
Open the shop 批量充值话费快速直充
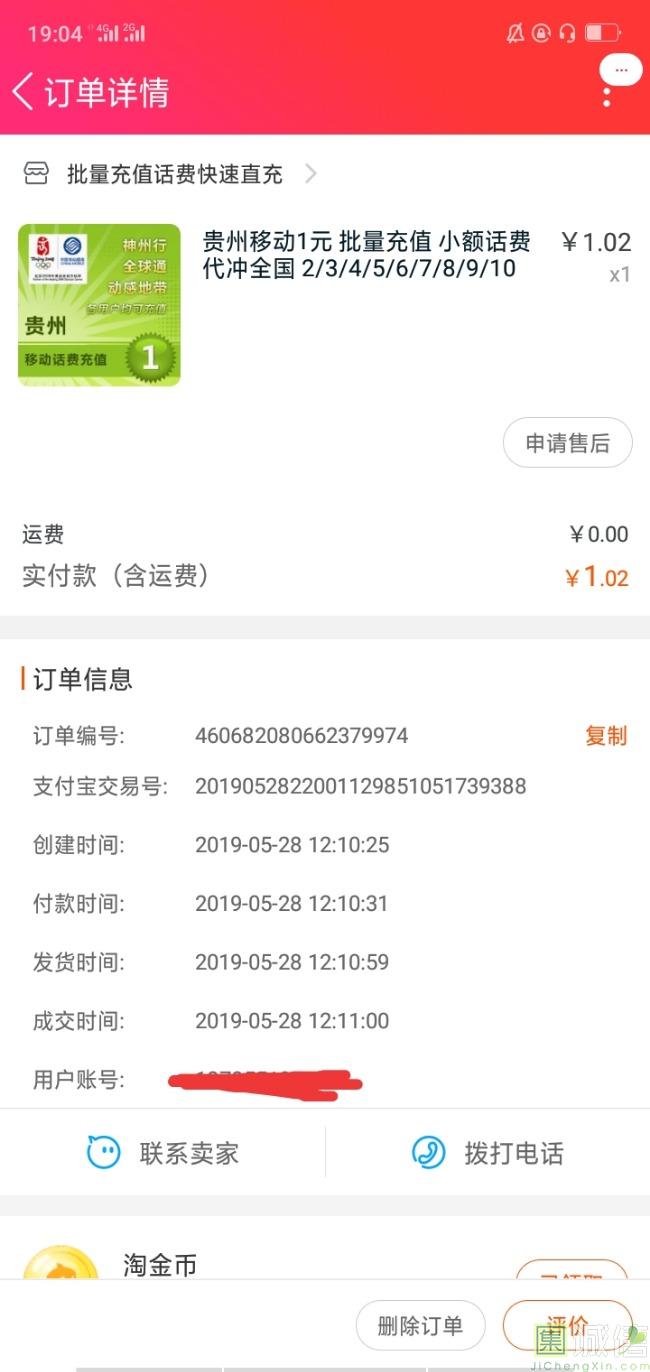[x=175, y=175]
